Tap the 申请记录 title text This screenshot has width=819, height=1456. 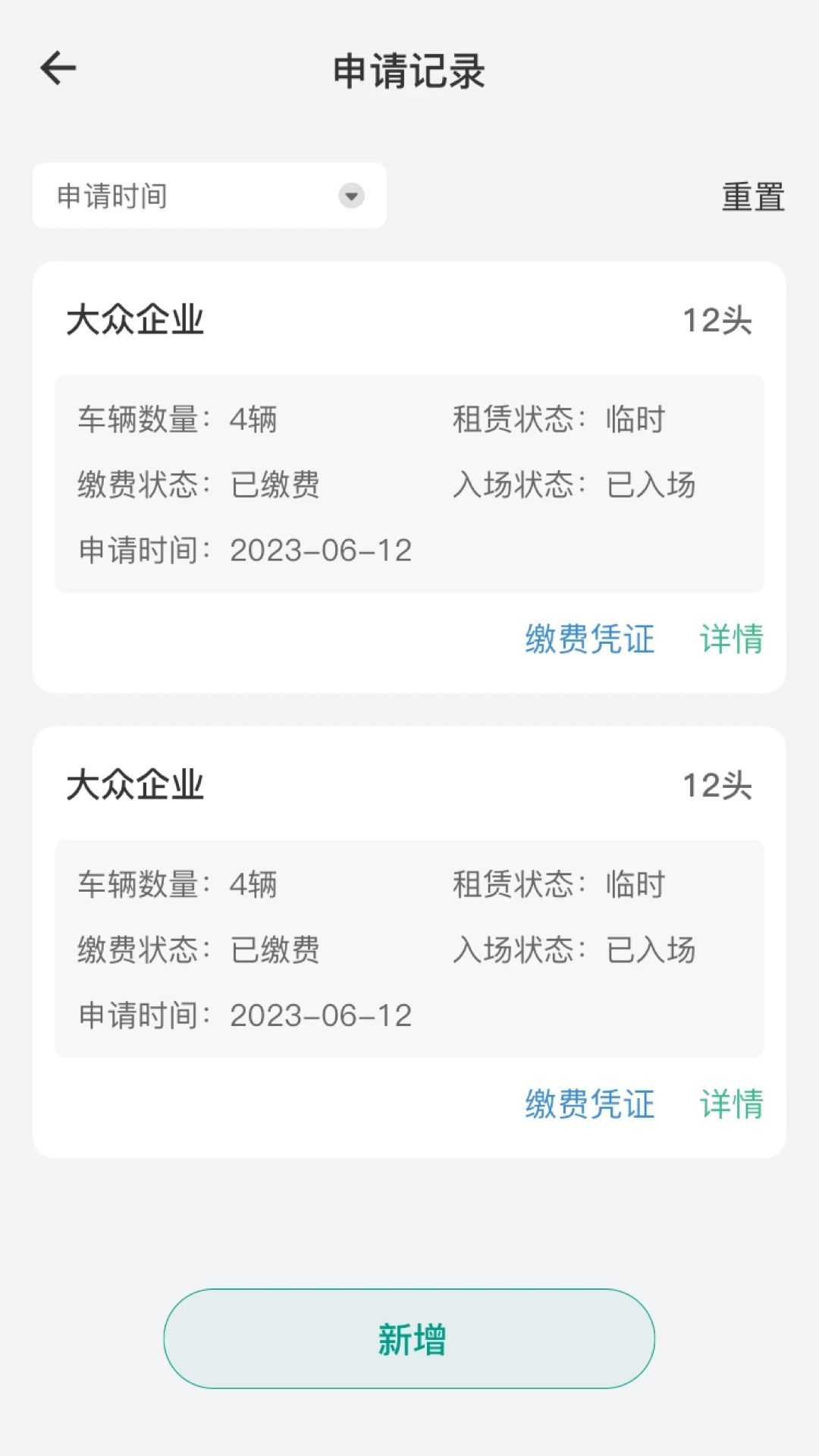[x=409, y=70]
